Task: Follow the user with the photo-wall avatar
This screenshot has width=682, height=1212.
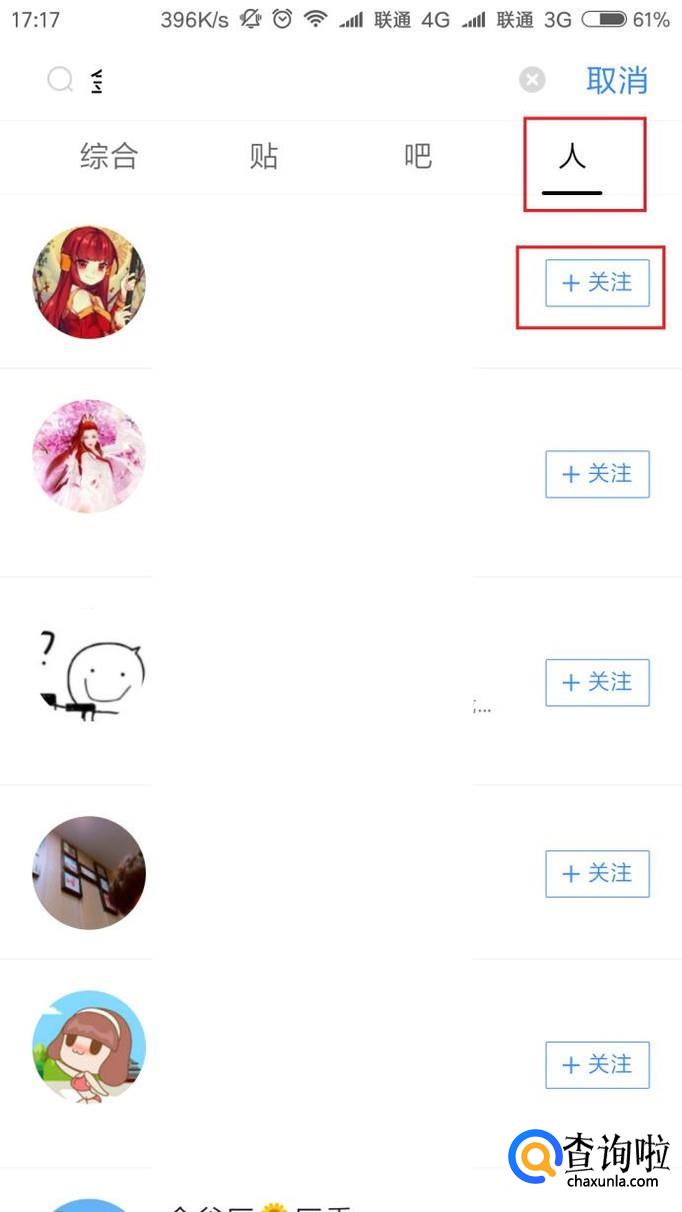Action: [x=597, y=874]
